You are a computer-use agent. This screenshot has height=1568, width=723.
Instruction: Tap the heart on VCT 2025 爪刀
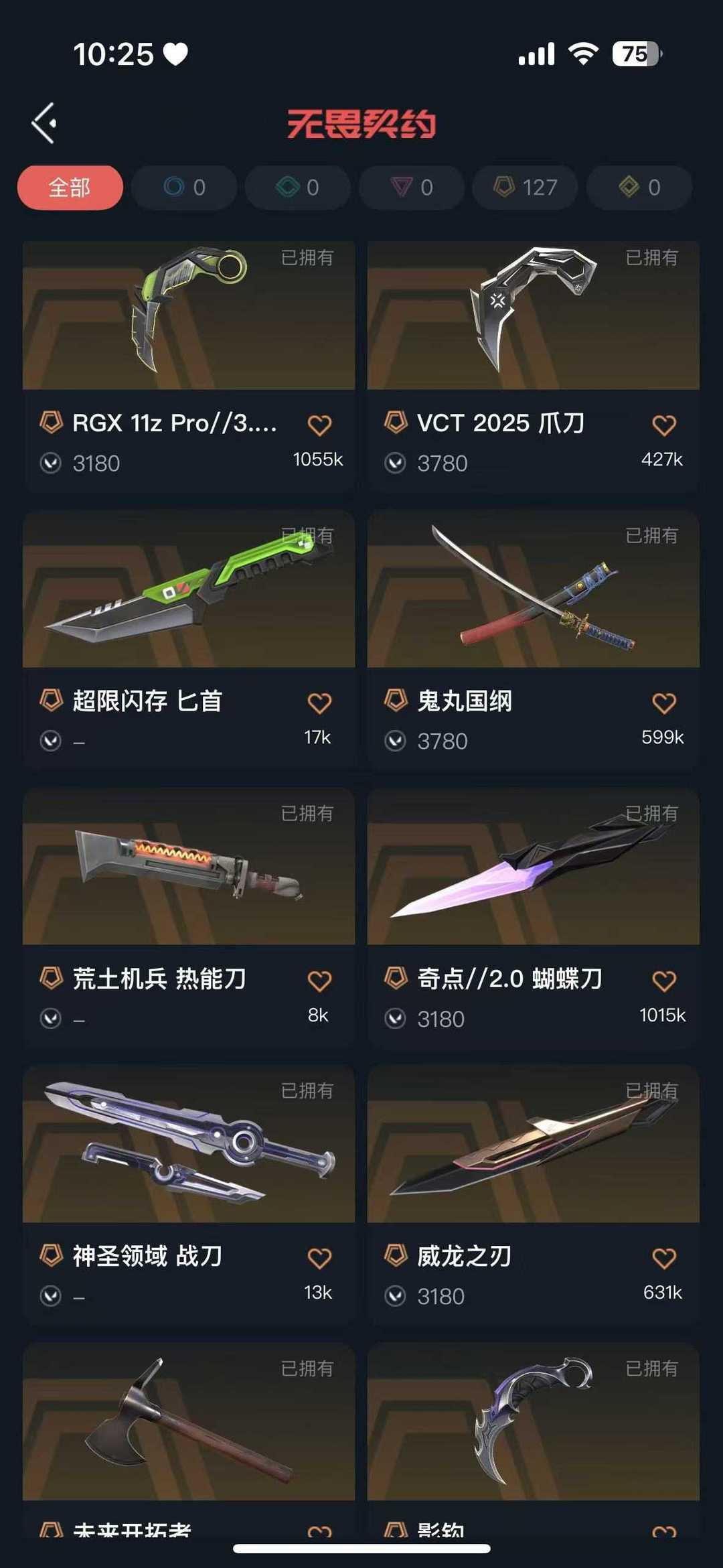[x=664, y=425]
